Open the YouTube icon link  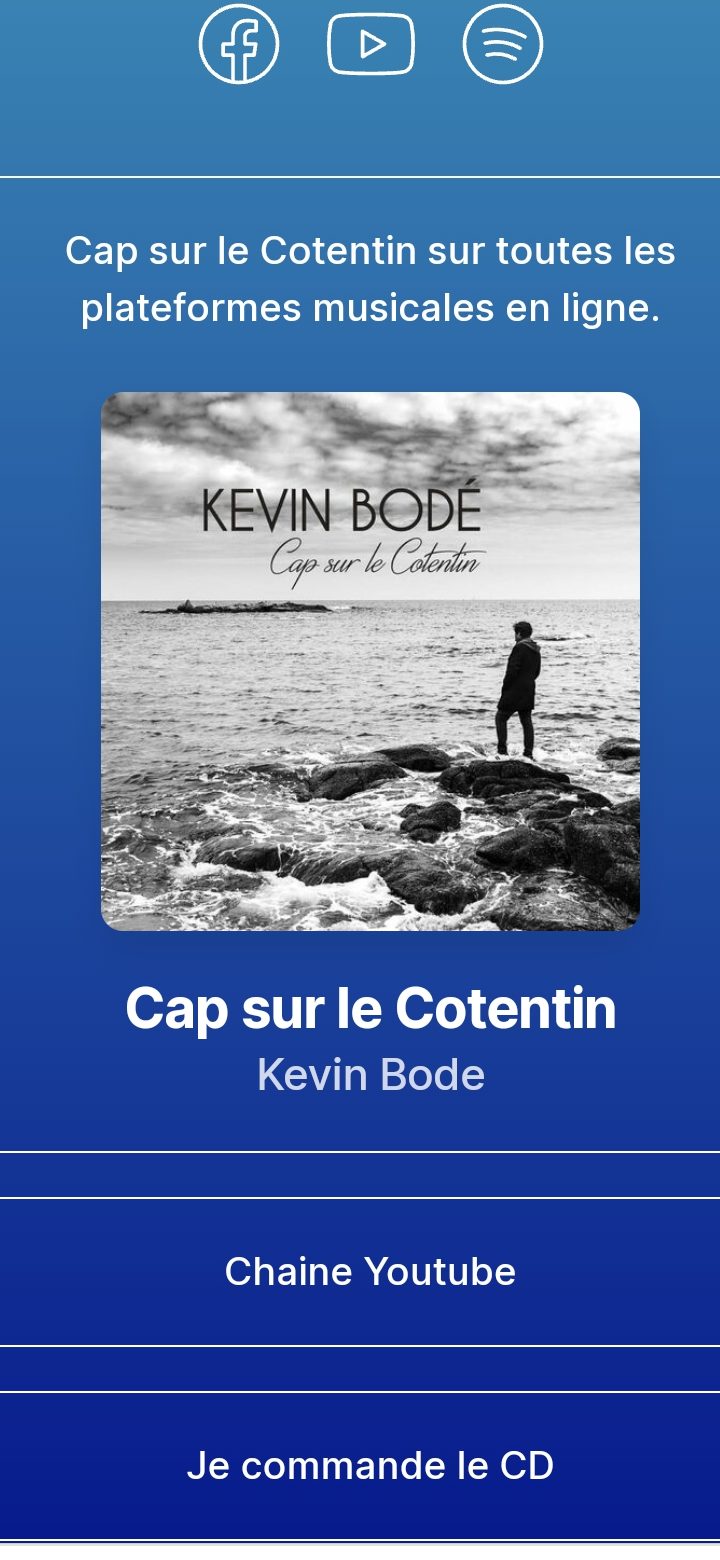click(371, 44)
